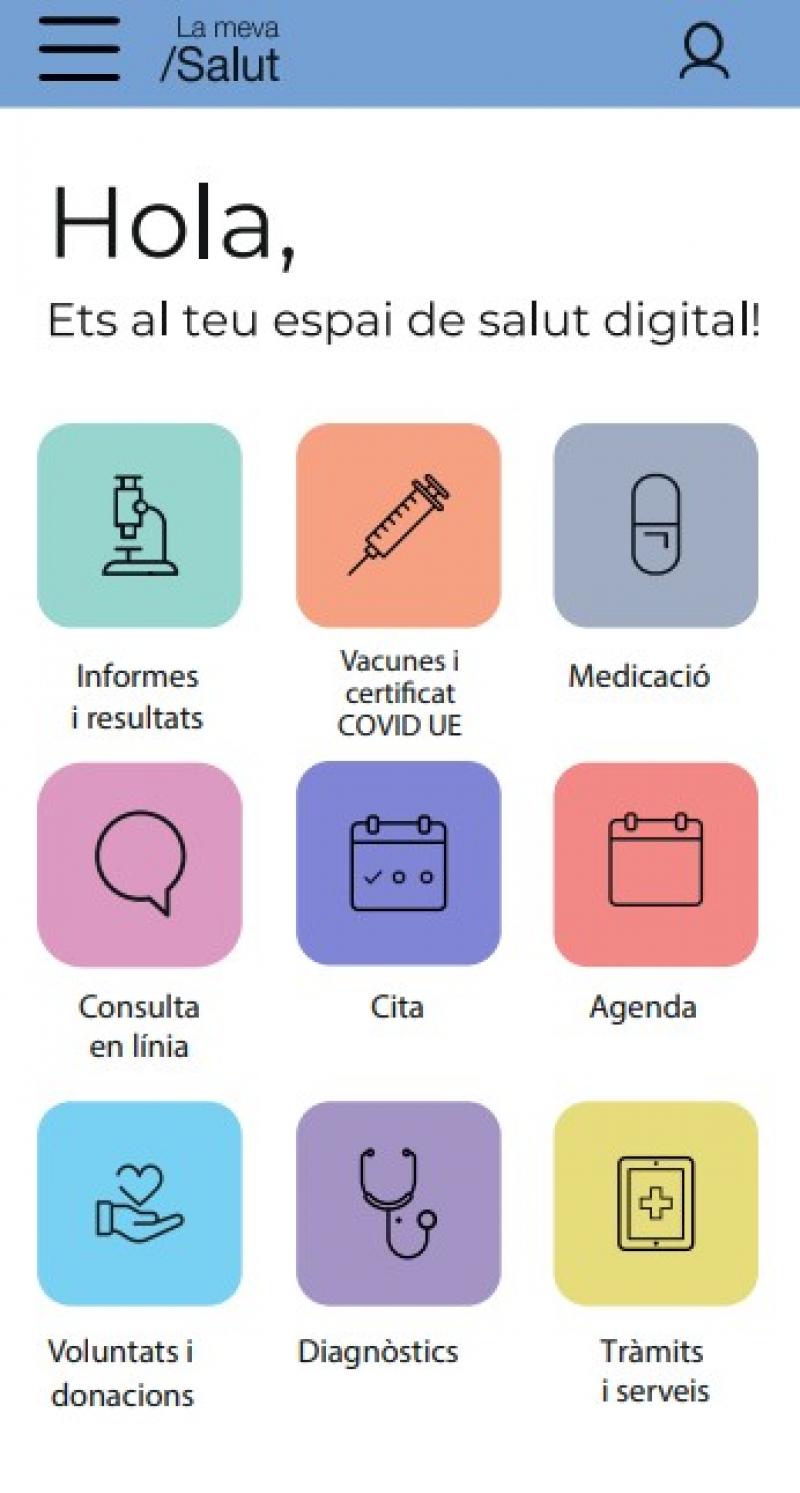
Task: Open Vacunes i certificat COVID UE section
Action: 399,693
